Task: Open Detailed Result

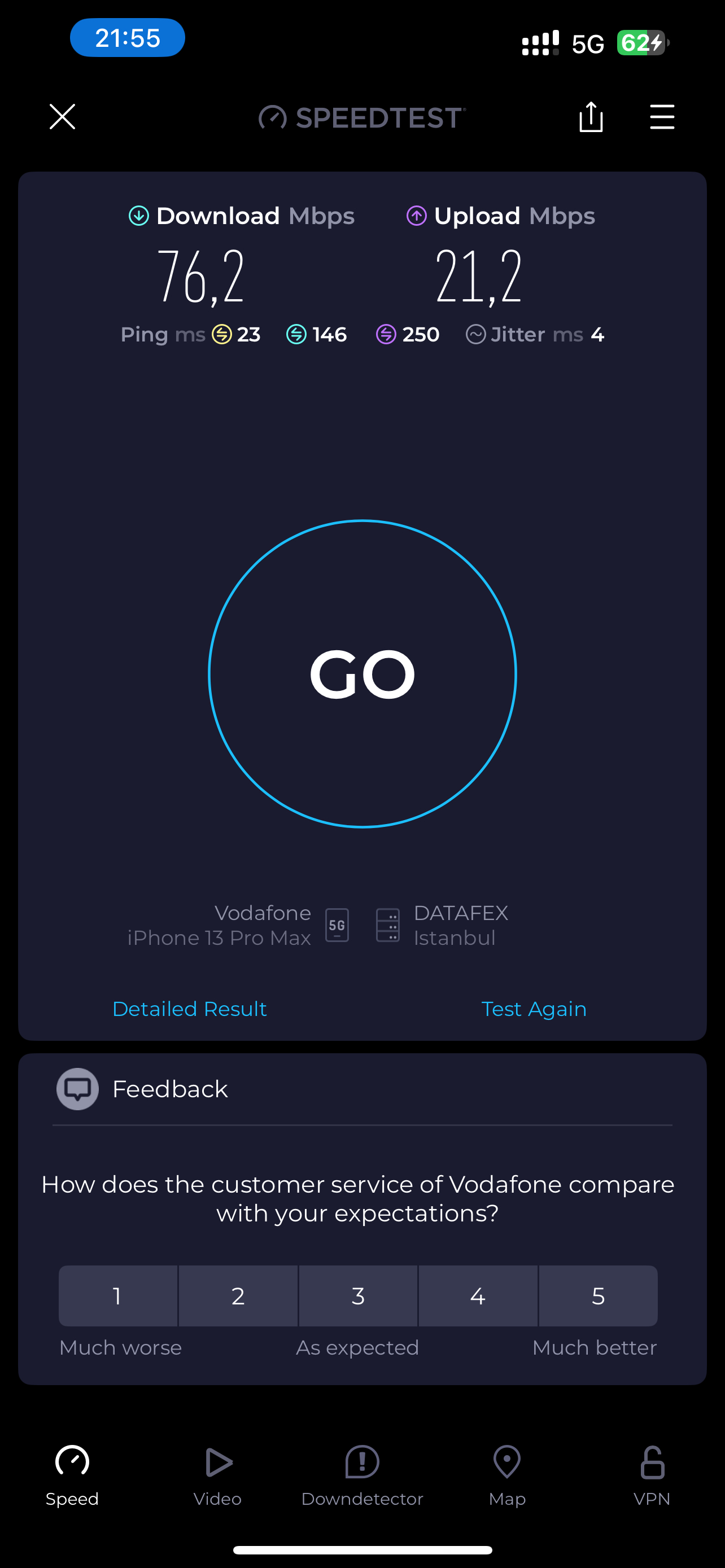Action: pos(189,1009)
